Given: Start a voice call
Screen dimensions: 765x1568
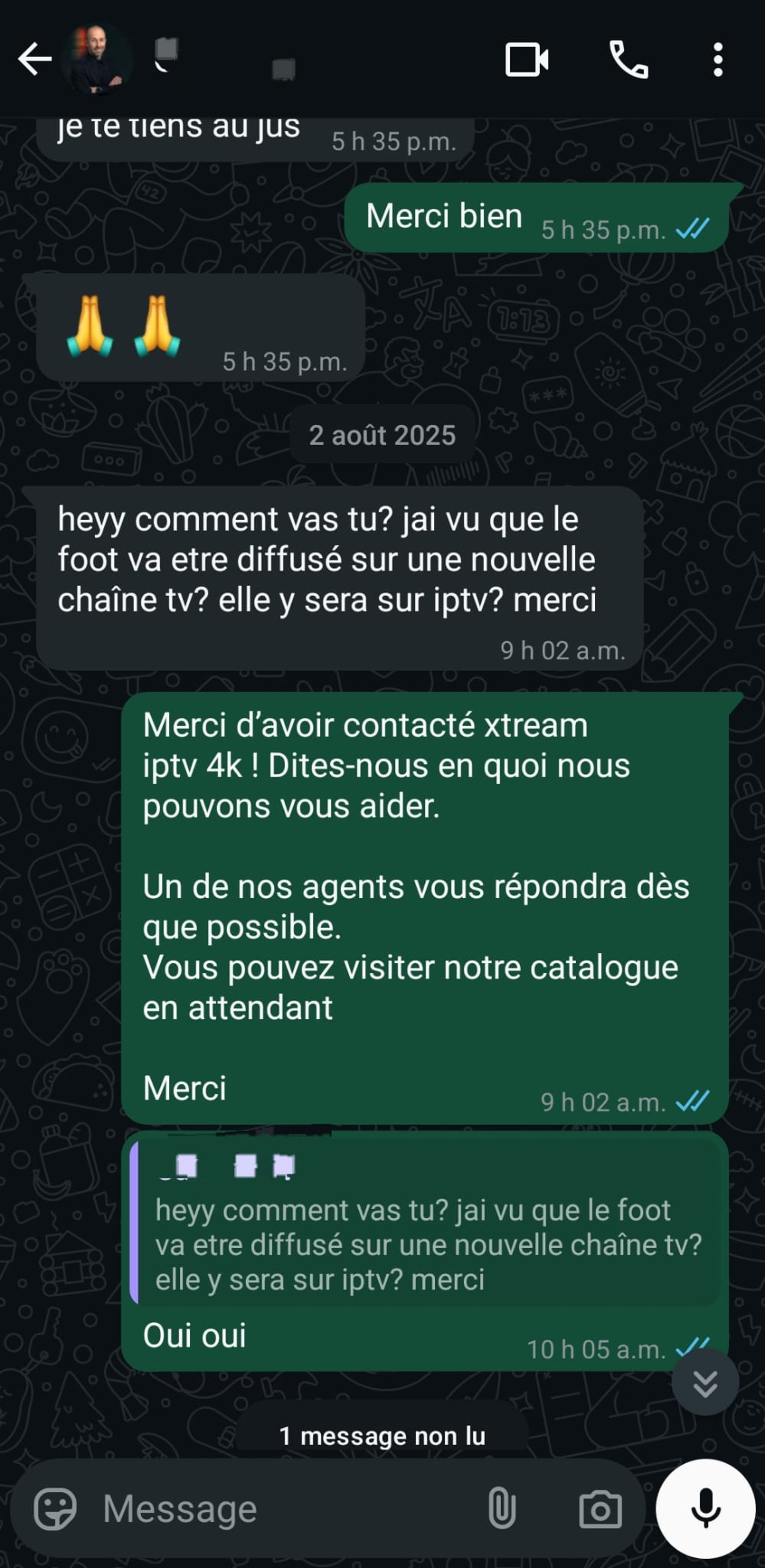Looking at the screenshot, I should click(628, 60).
